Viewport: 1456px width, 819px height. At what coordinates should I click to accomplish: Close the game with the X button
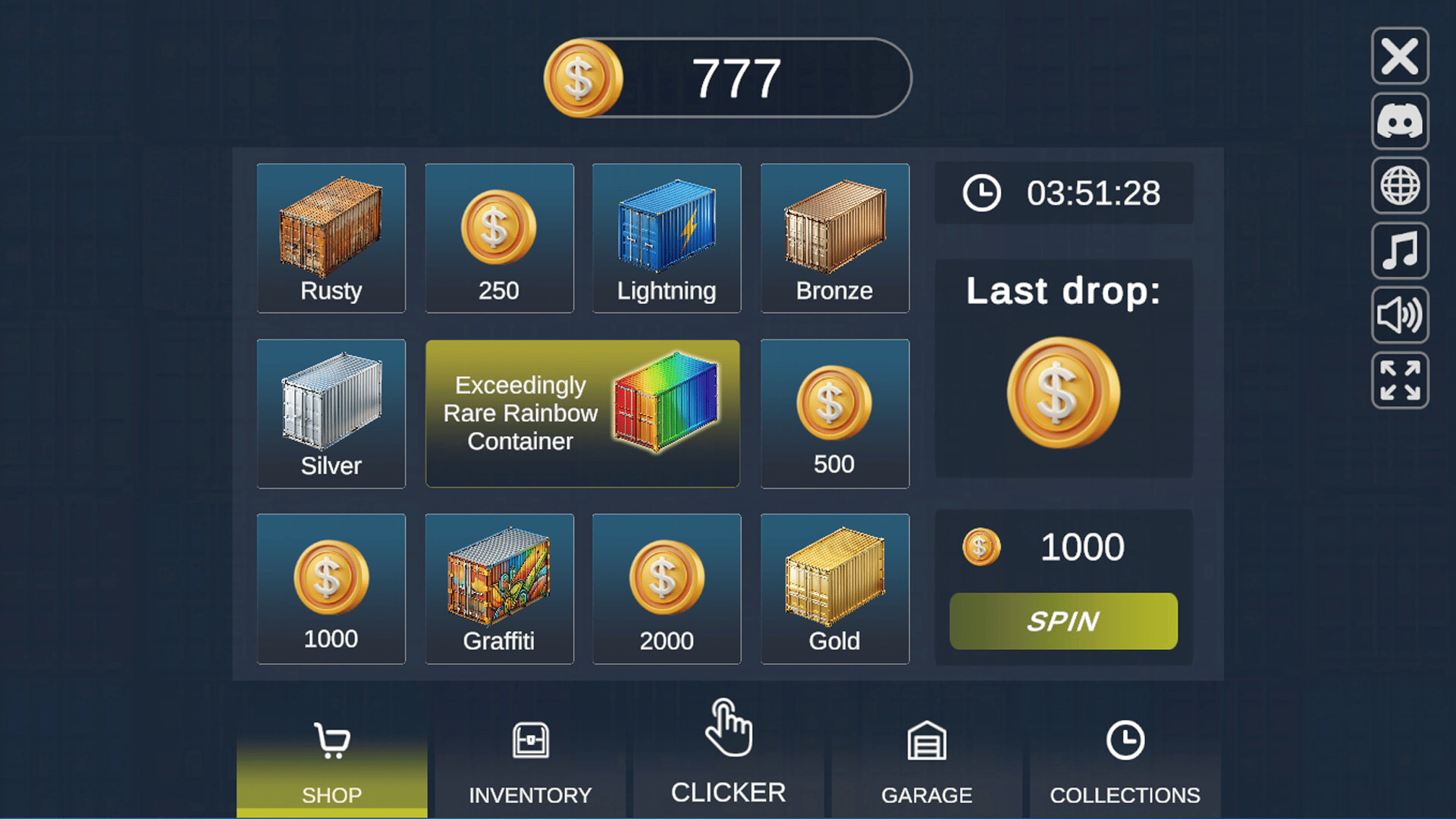[x=1399, y=56]
